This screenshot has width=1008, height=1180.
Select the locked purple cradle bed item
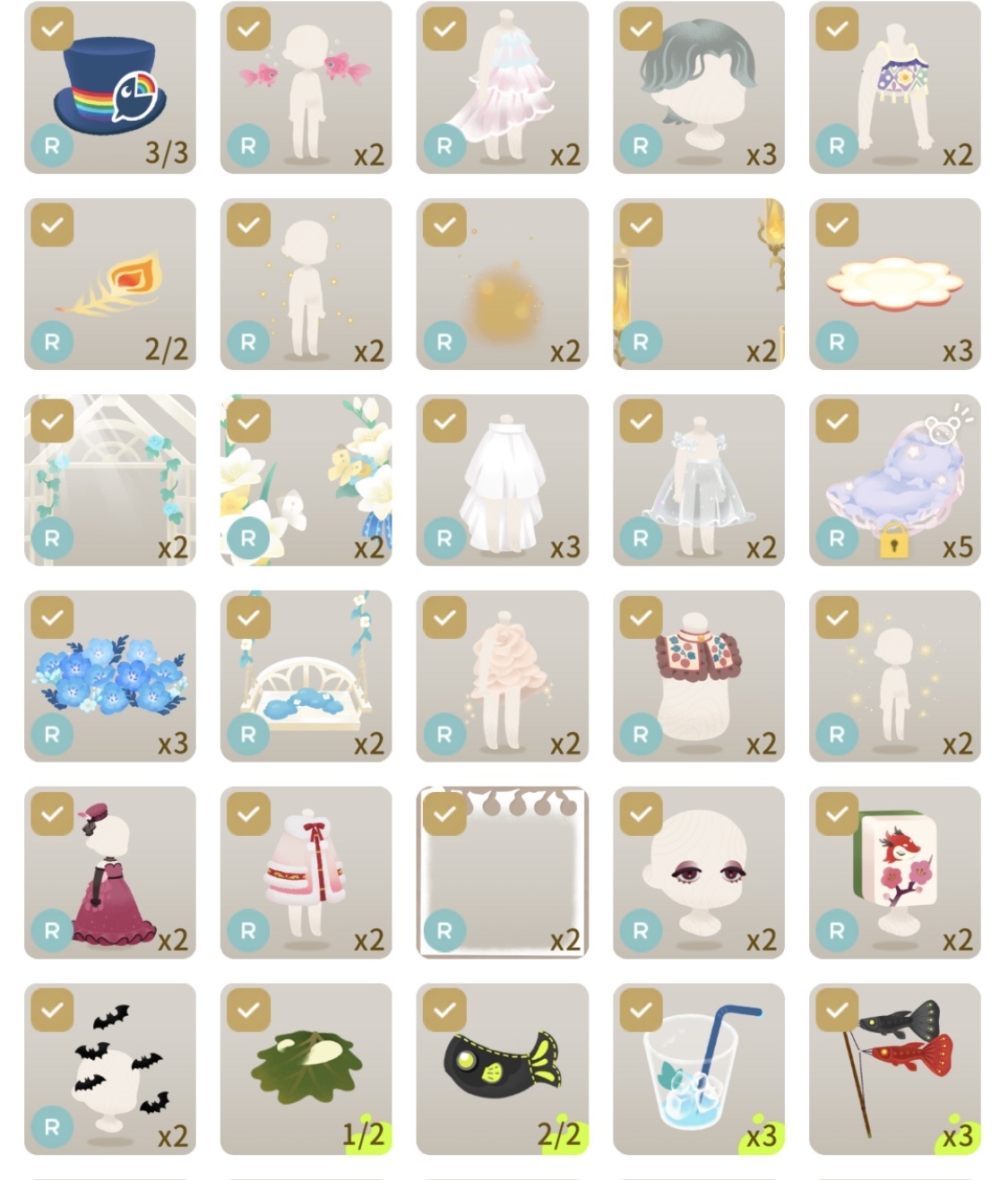[894, 480]
